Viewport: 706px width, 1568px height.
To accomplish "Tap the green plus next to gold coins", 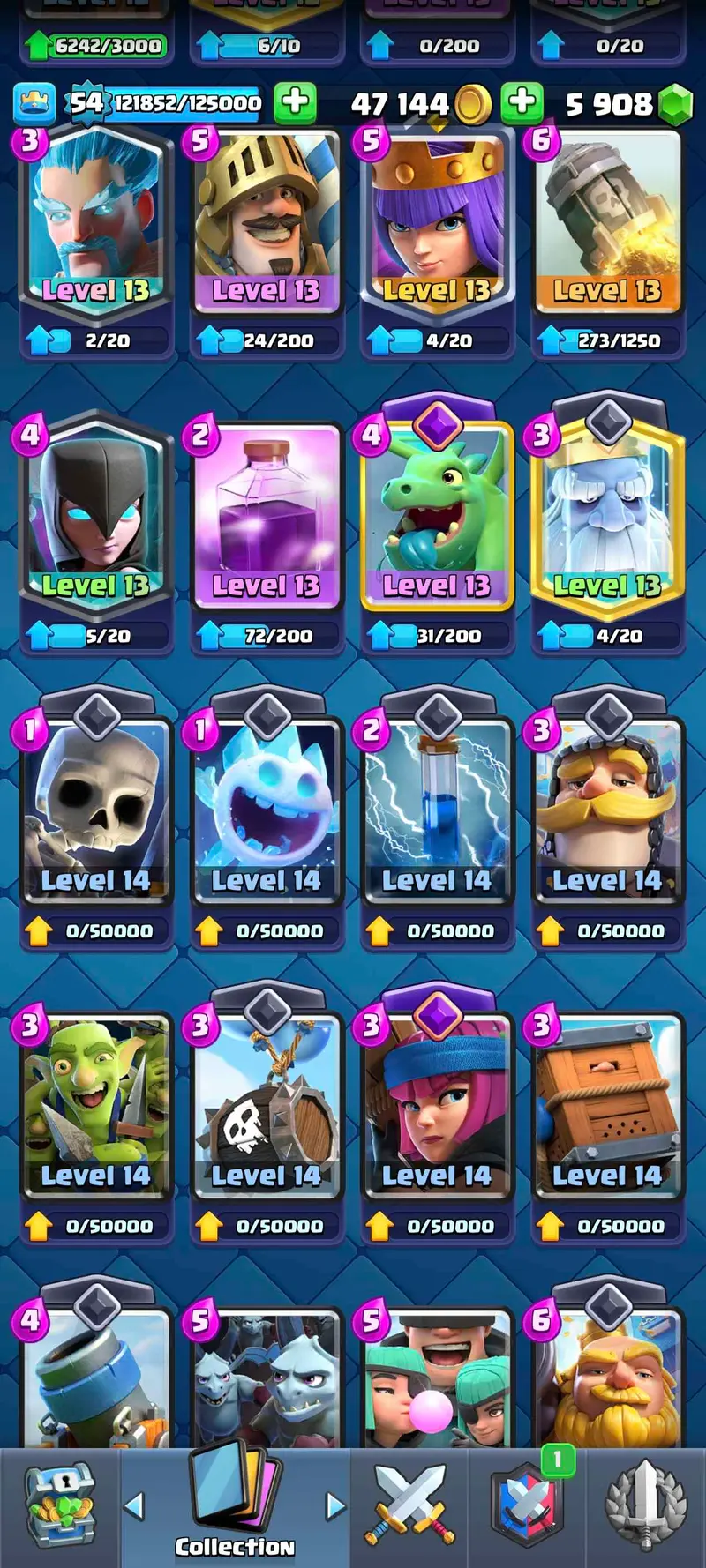I will pyautogui.click(x=522, y=103).
